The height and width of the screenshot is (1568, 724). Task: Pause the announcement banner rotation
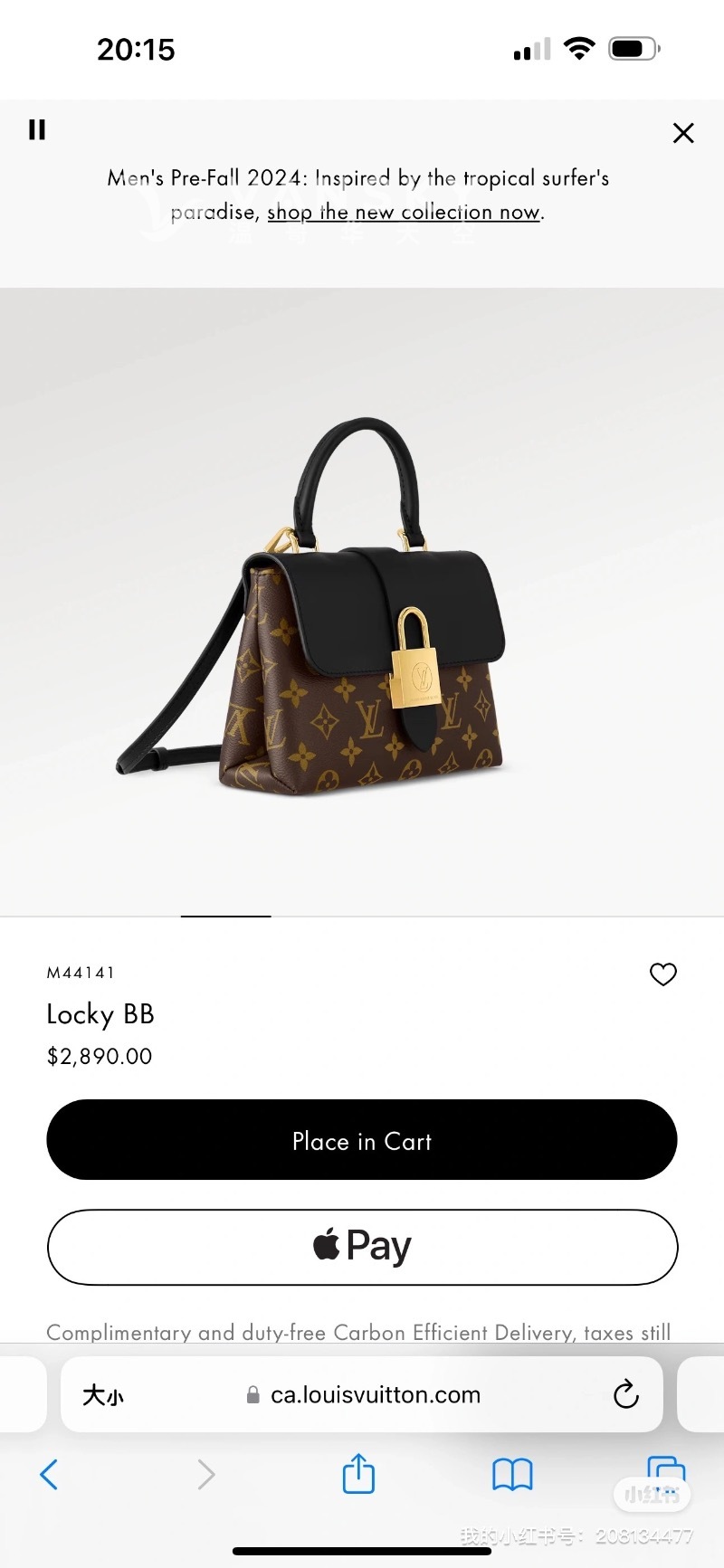point(37,130)
